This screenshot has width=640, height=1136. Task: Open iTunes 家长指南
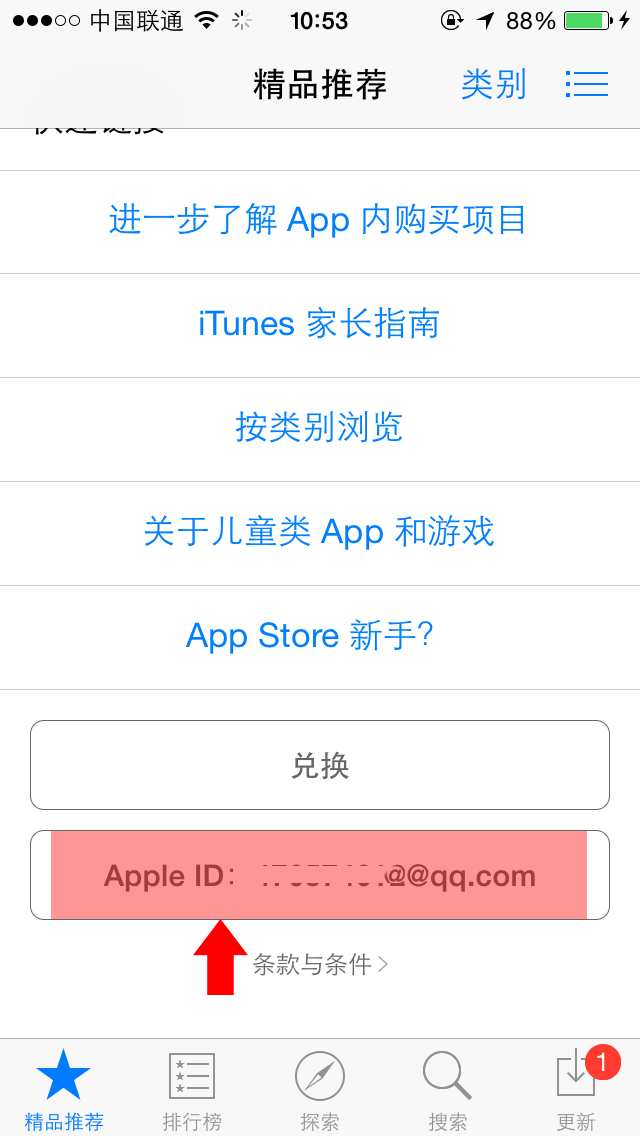[x=318, y=324]
